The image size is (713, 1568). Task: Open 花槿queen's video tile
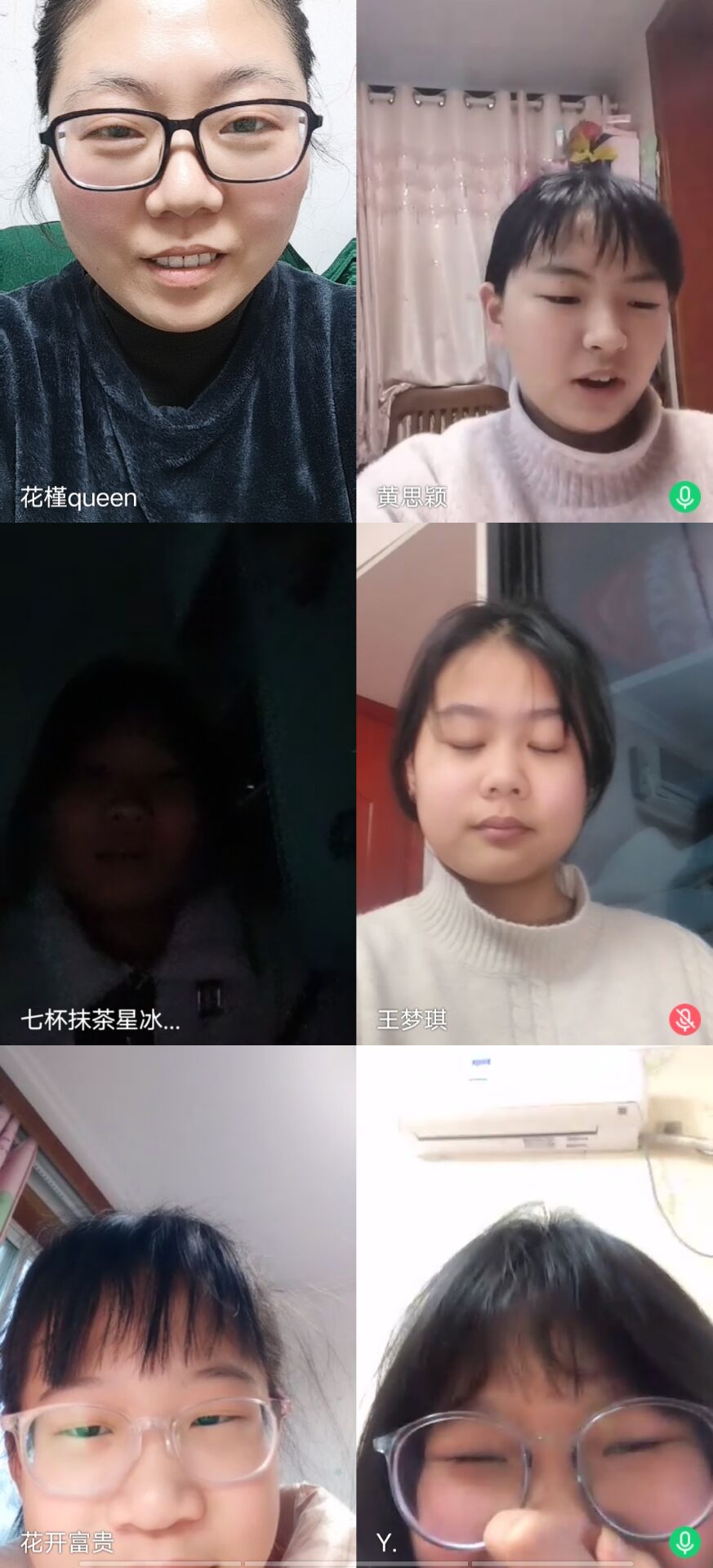pyautogui.click(x=177, y=261)
